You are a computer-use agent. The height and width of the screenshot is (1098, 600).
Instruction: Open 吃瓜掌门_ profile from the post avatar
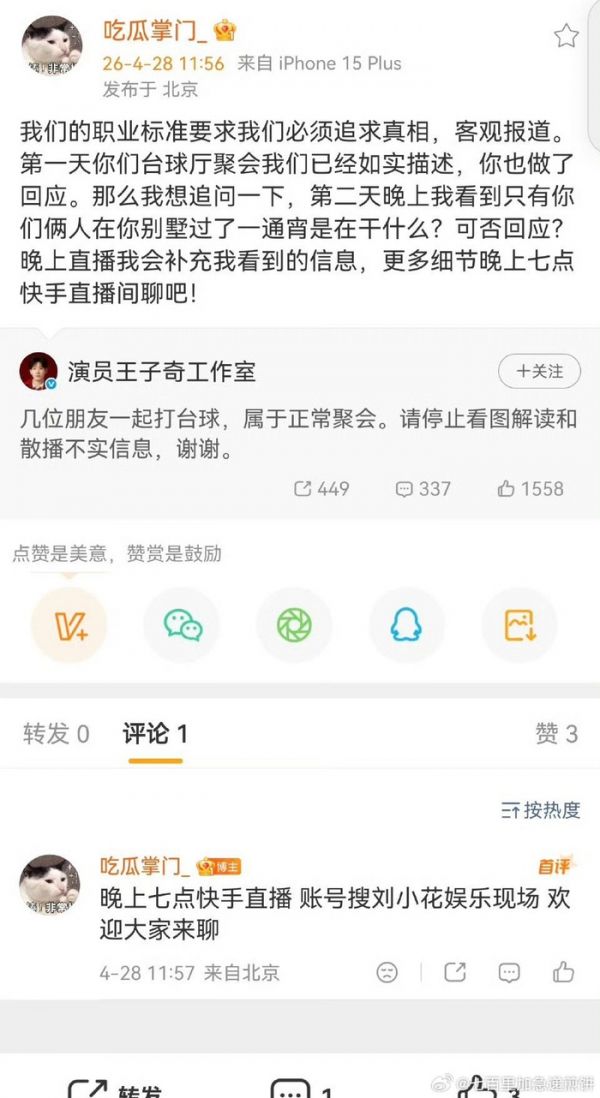point(51,45)
